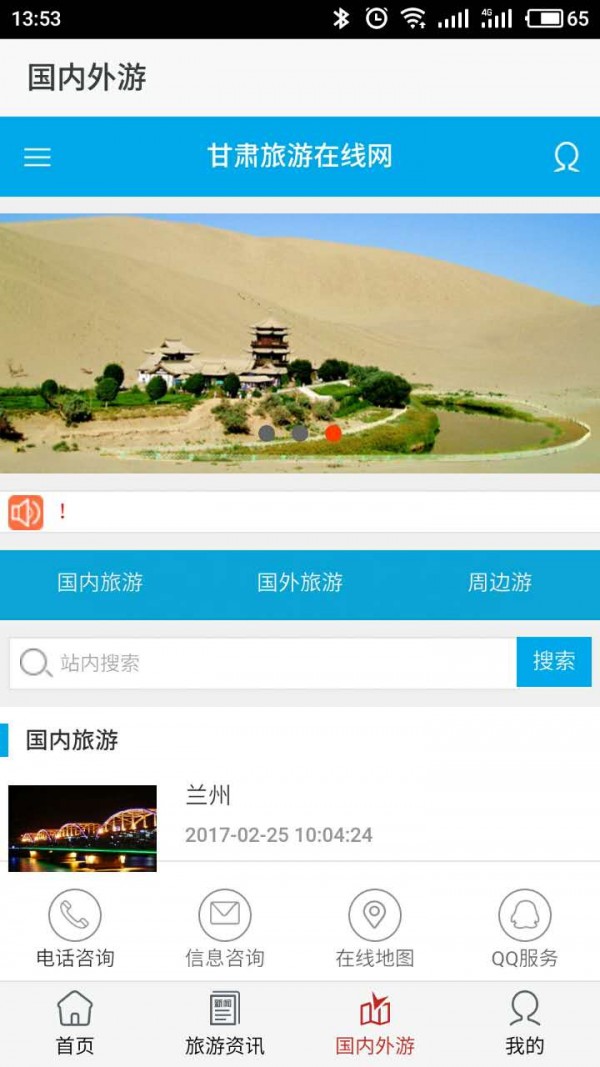Switch to the 旅游资讯 tab
Viewport: 600px width, 1067px height.
point(225,1024)
